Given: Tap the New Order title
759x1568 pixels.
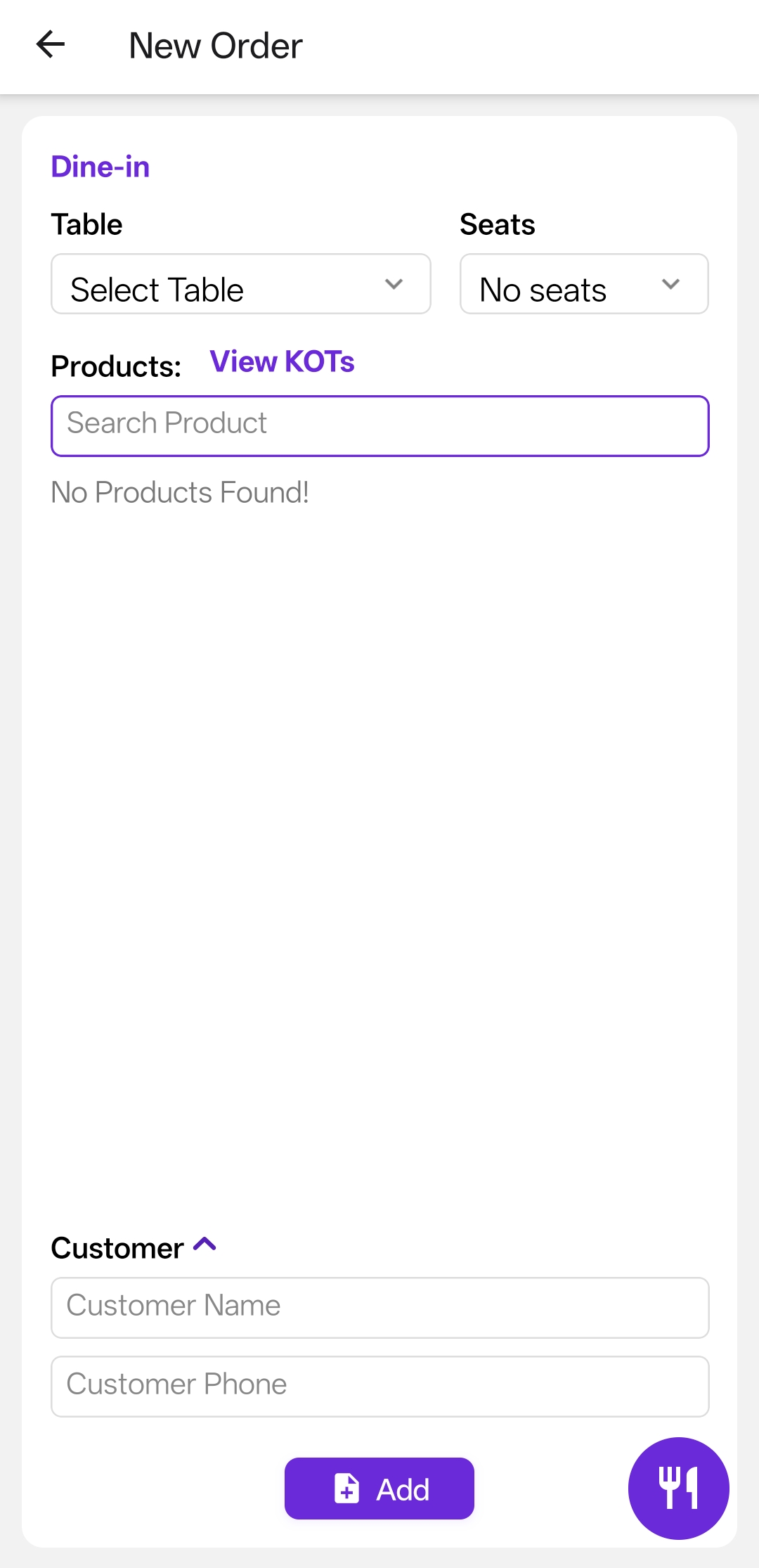Looking at the screenshot, I should click(214, 45).
